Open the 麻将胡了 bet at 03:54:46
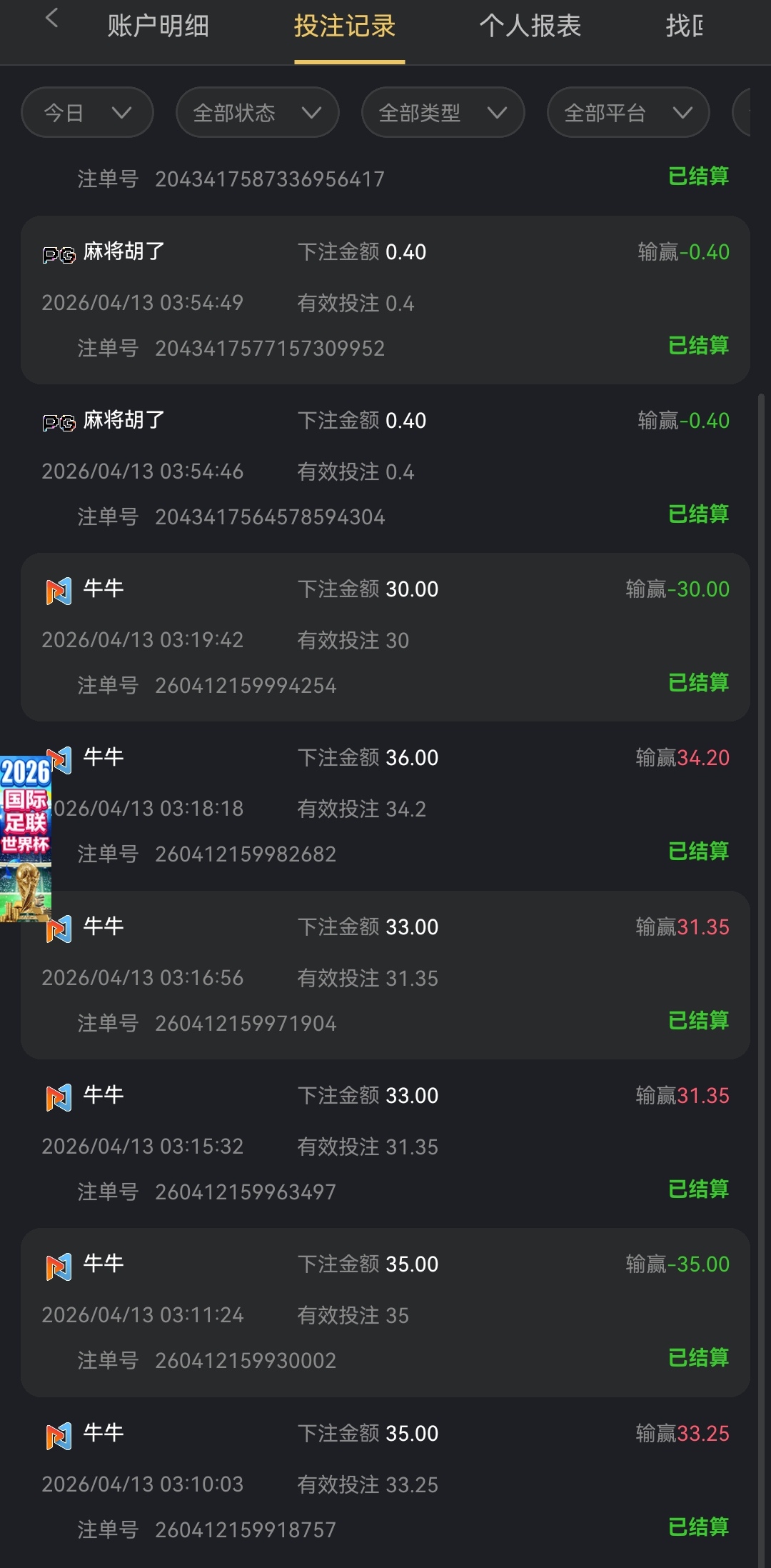Image resolution: width=771 pixels, height=1568 pixels. (385, 469)
